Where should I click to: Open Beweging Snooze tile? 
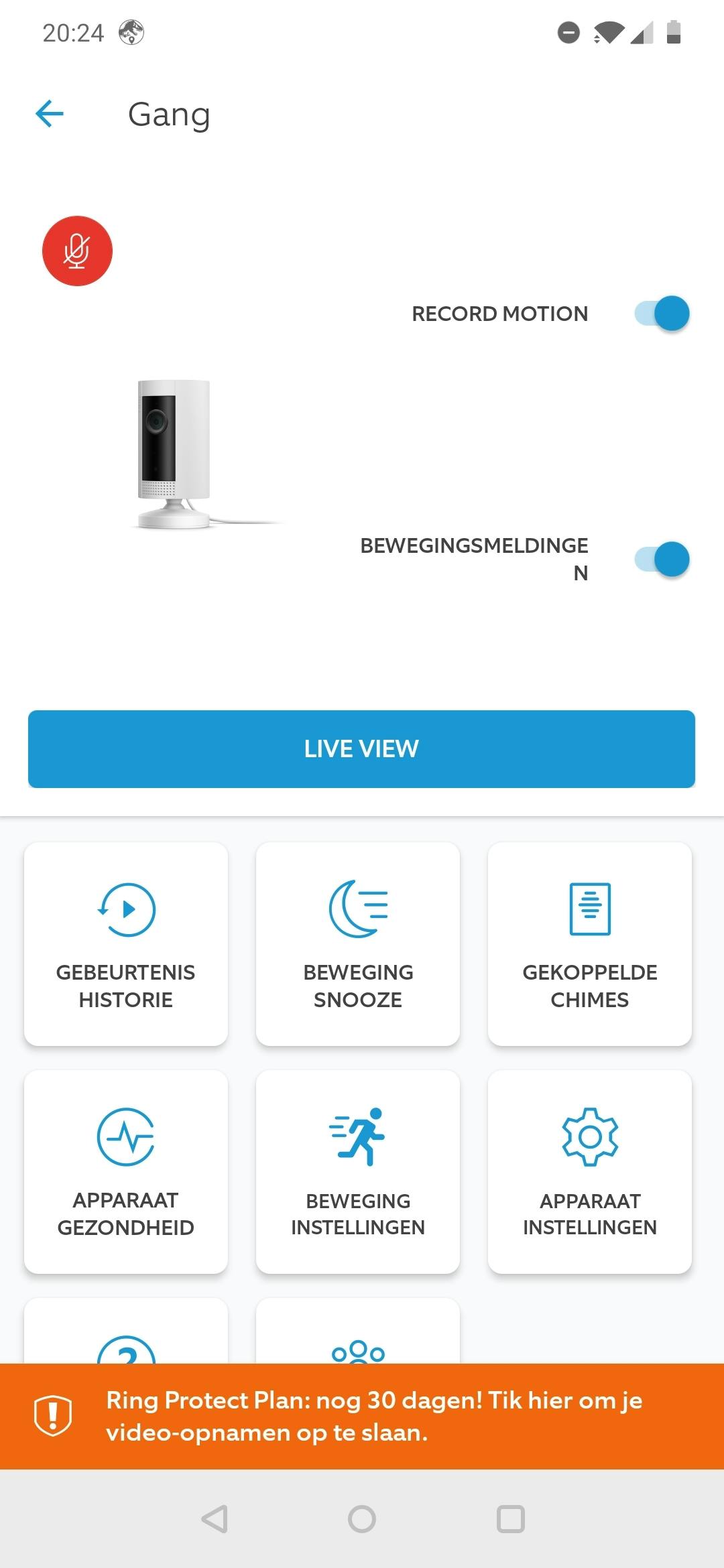coord(358,943)
